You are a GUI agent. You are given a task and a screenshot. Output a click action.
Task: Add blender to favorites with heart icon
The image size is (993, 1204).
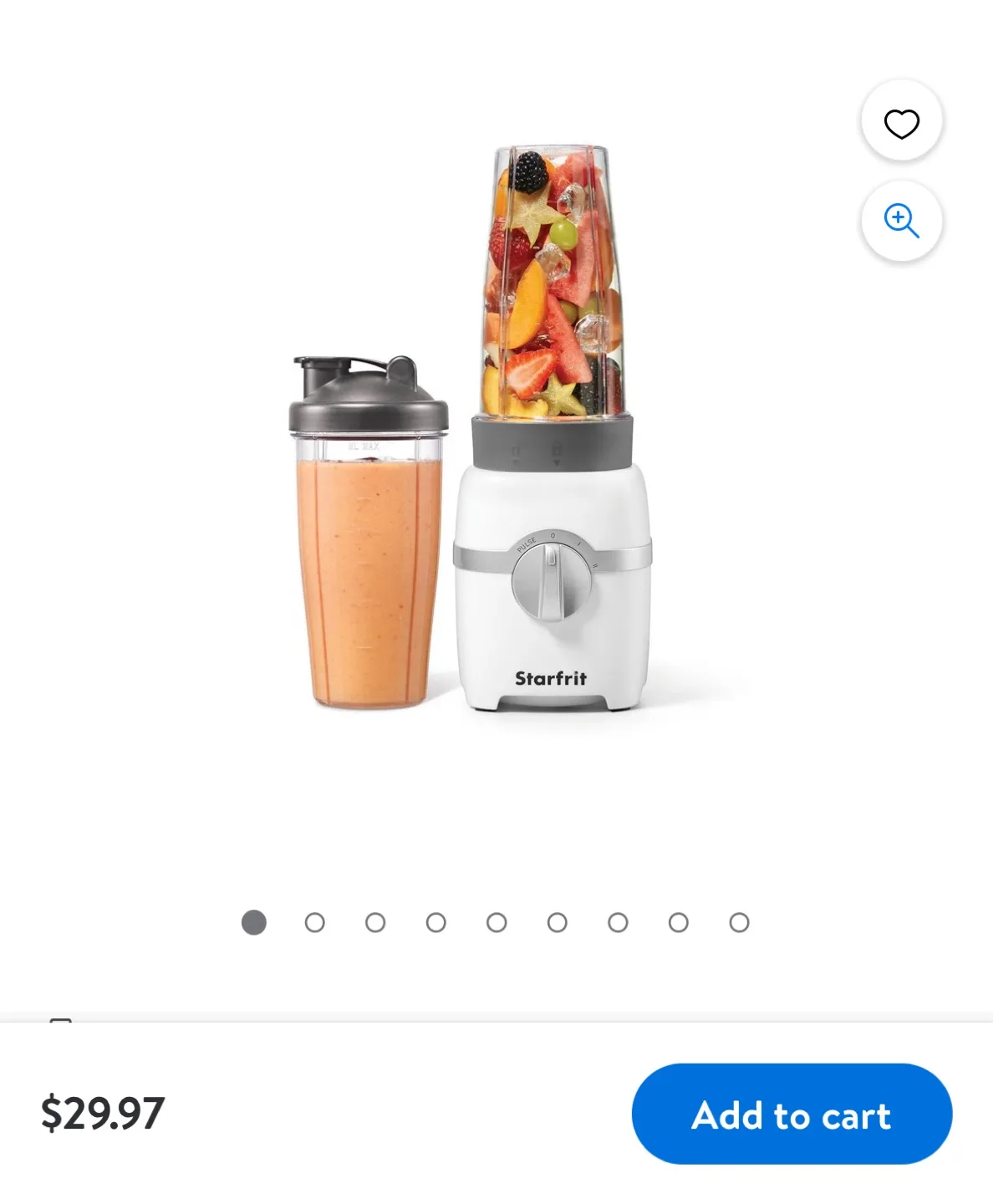901,124
